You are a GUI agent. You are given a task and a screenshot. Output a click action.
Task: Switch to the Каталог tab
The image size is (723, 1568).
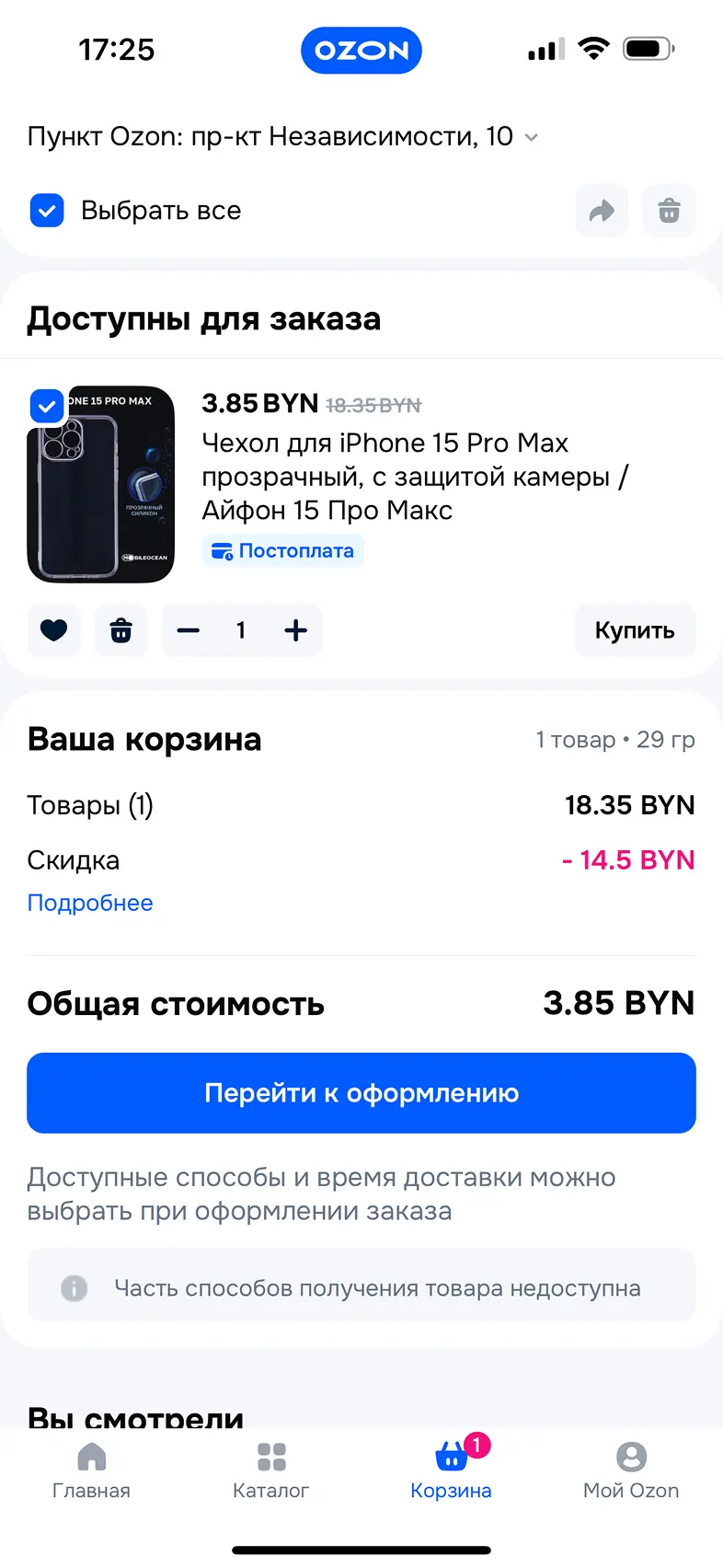tap(271, 1470)
